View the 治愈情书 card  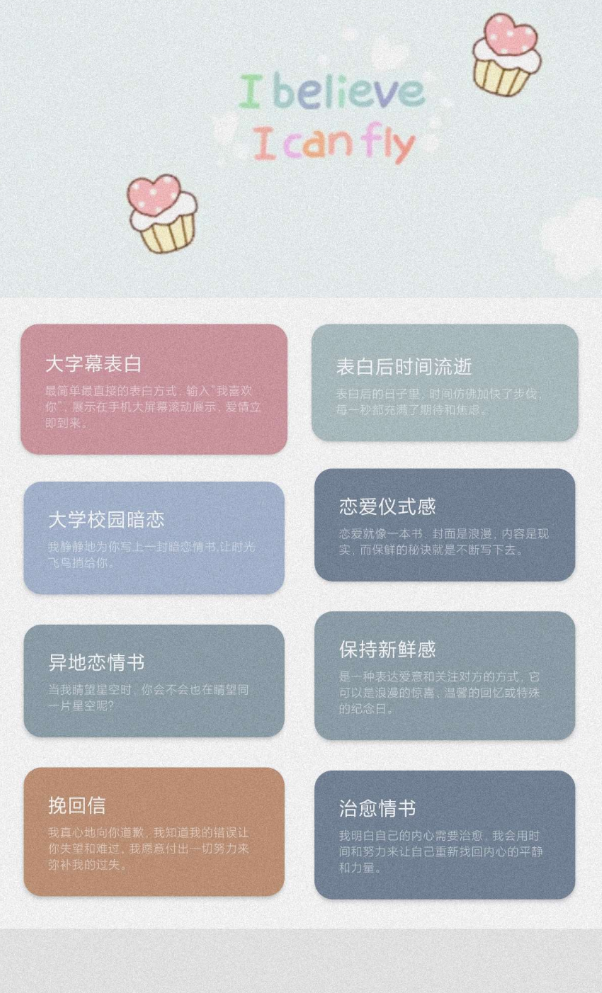pyautogui.click(x=445, y=835)
